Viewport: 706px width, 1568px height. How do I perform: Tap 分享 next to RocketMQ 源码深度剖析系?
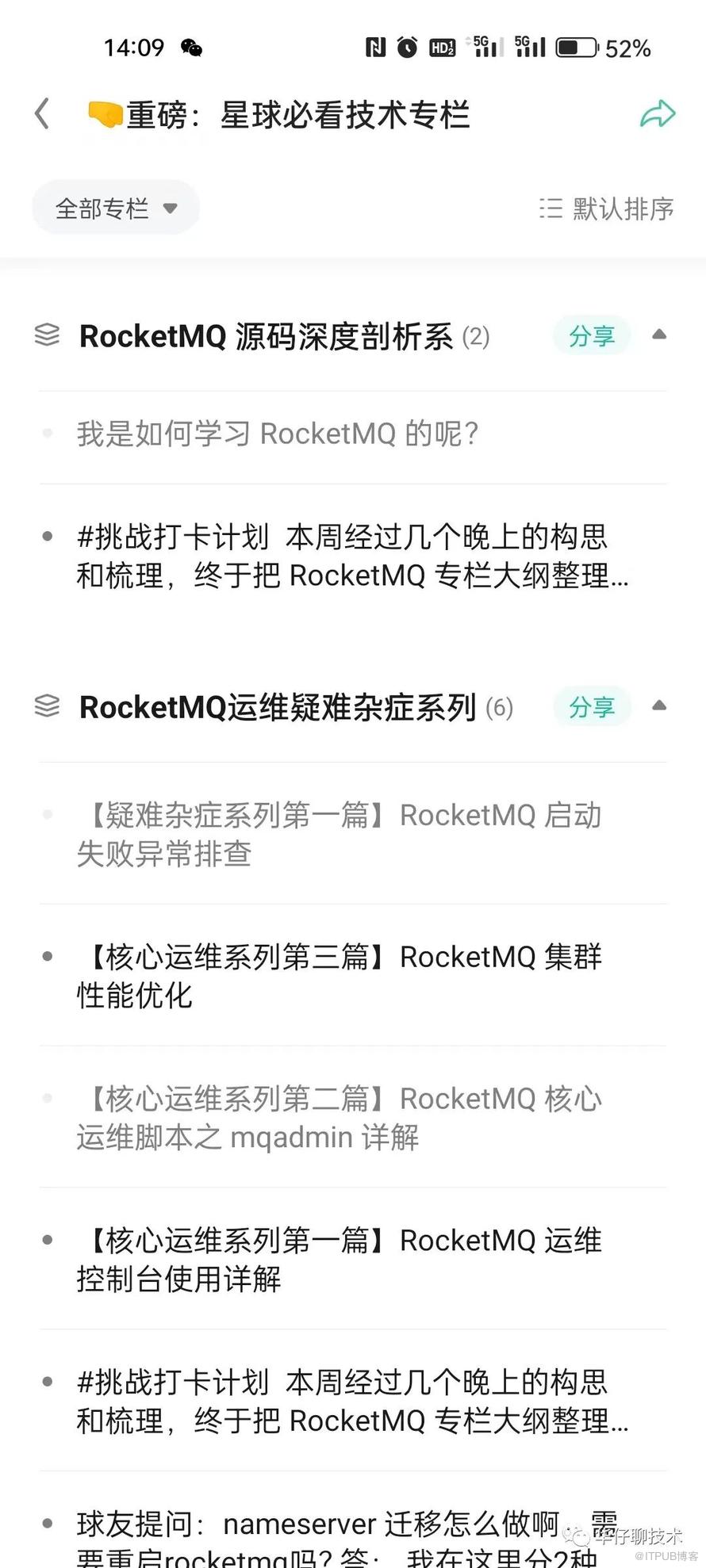click(x=592, y=336)
